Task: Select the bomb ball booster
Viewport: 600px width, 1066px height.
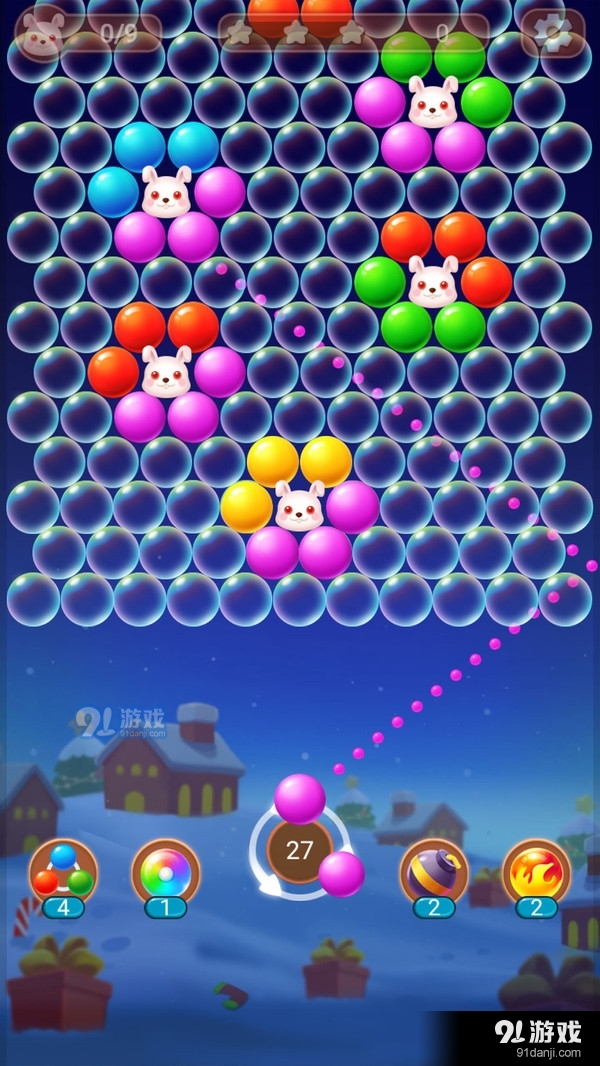Action: pos(433,872)
